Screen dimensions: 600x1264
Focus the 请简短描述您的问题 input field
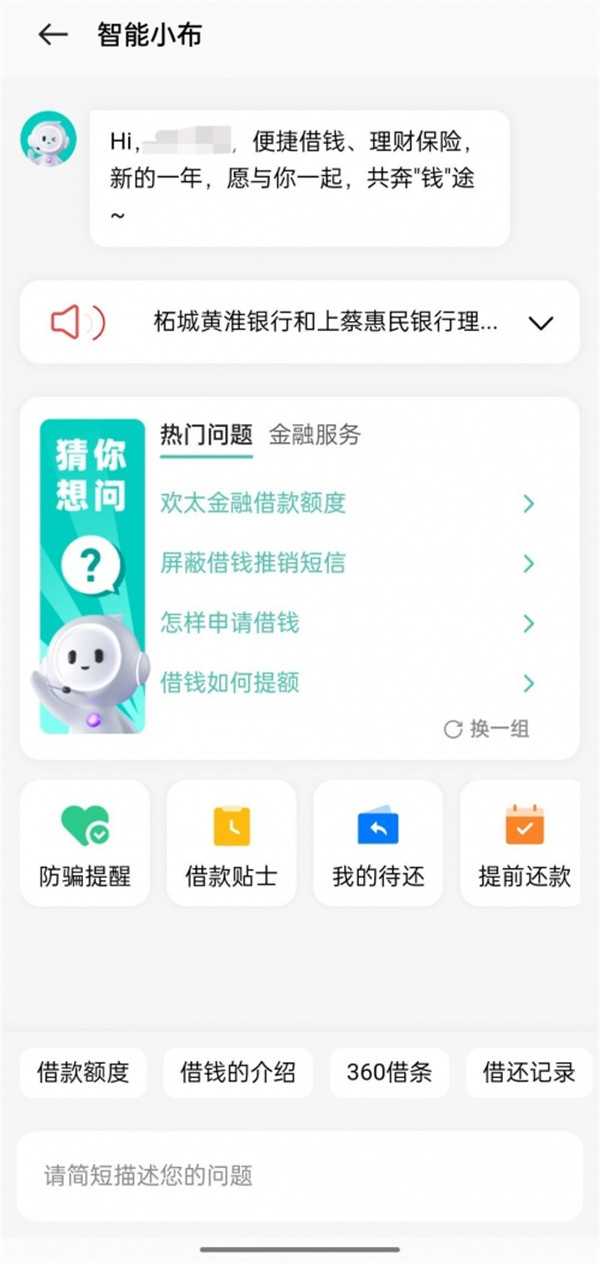(300, 1176)
